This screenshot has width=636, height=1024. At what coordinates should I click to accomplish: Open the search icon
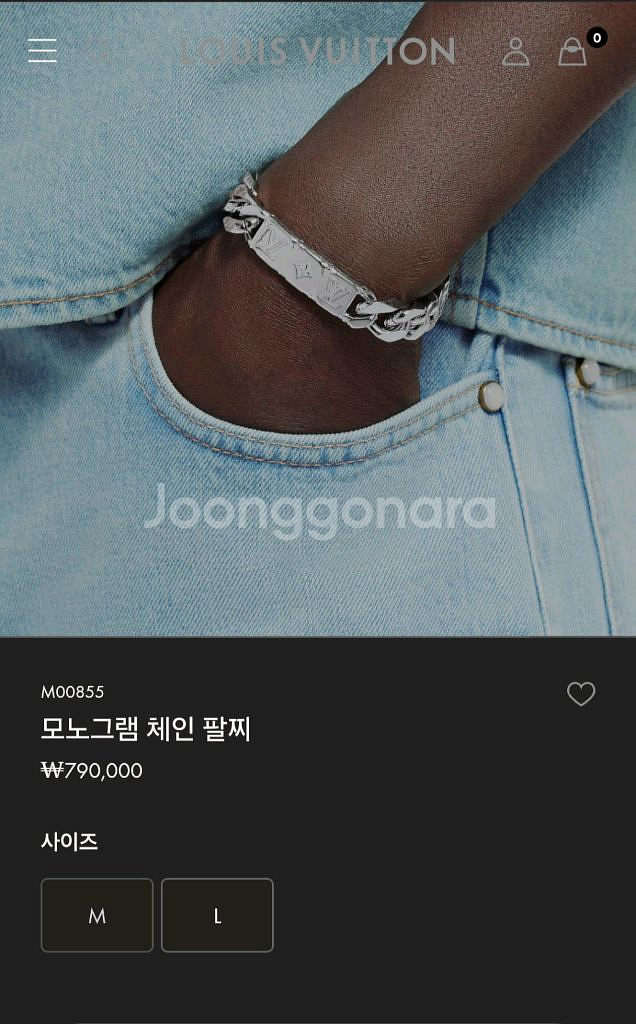97,50
